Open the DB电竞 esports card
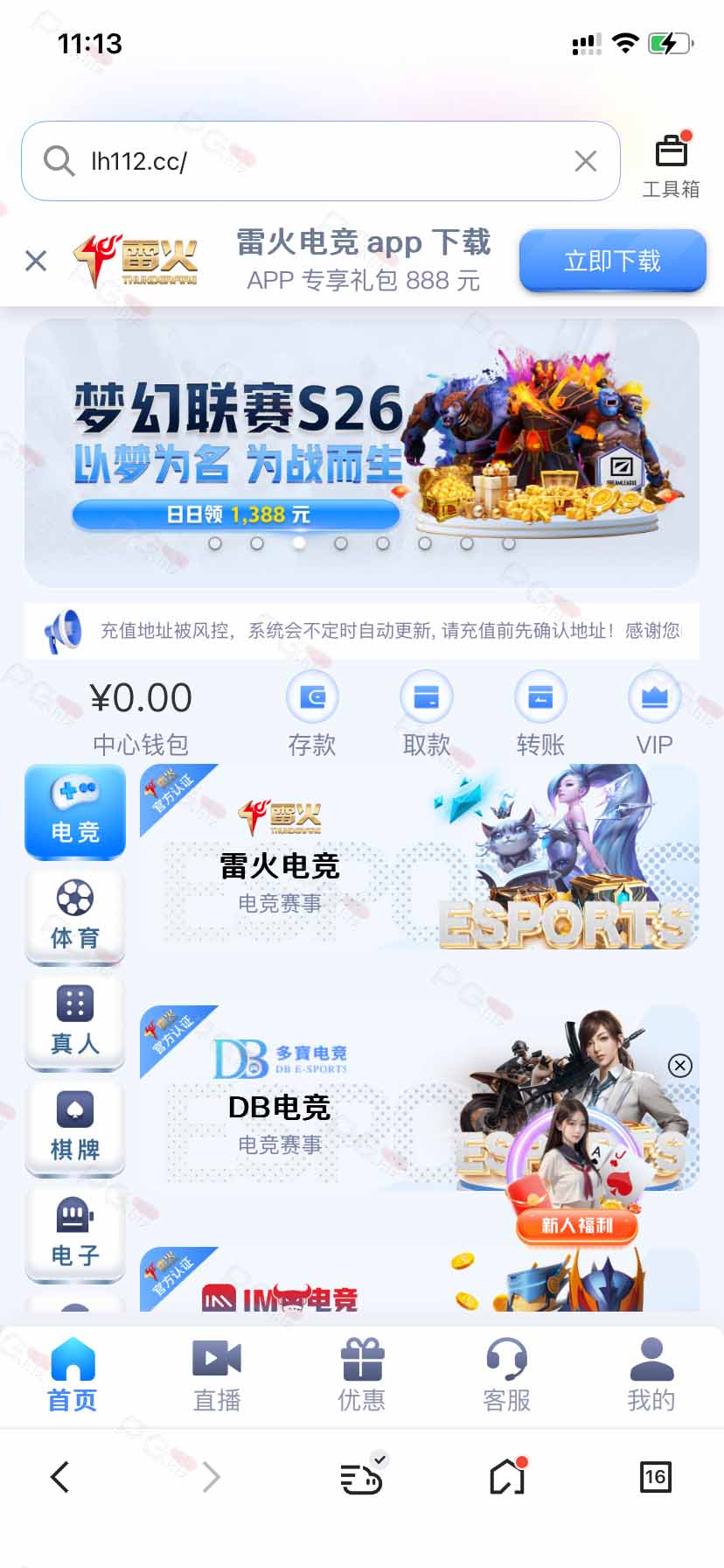The height and width of the screenshot is (1568, 724). (x=420, y=1098)
